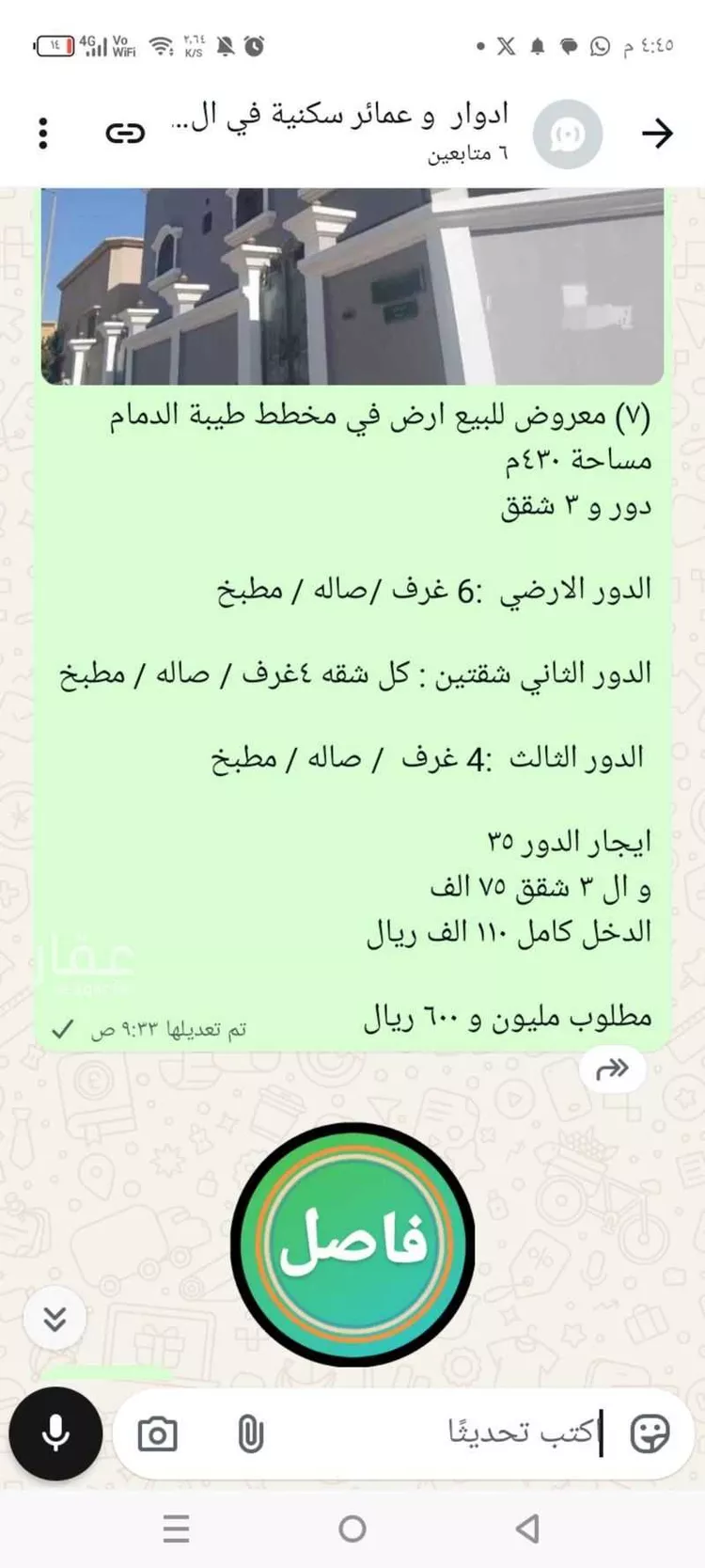Open the camera to take a photo

157,1434
